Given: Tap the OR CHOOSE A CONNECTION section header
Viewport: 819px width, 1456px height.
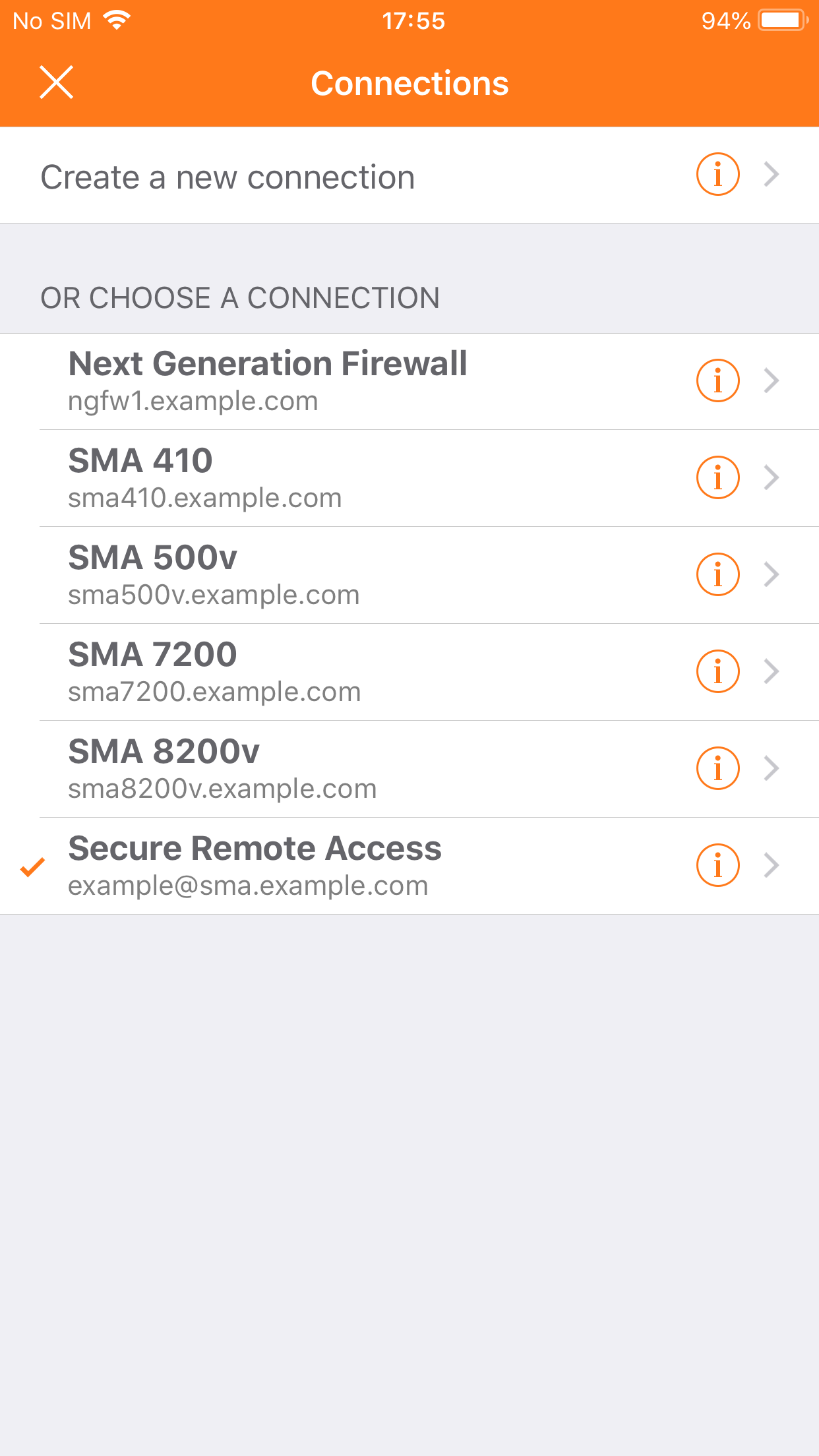Looking at the screenshot, I should (240, 297).
